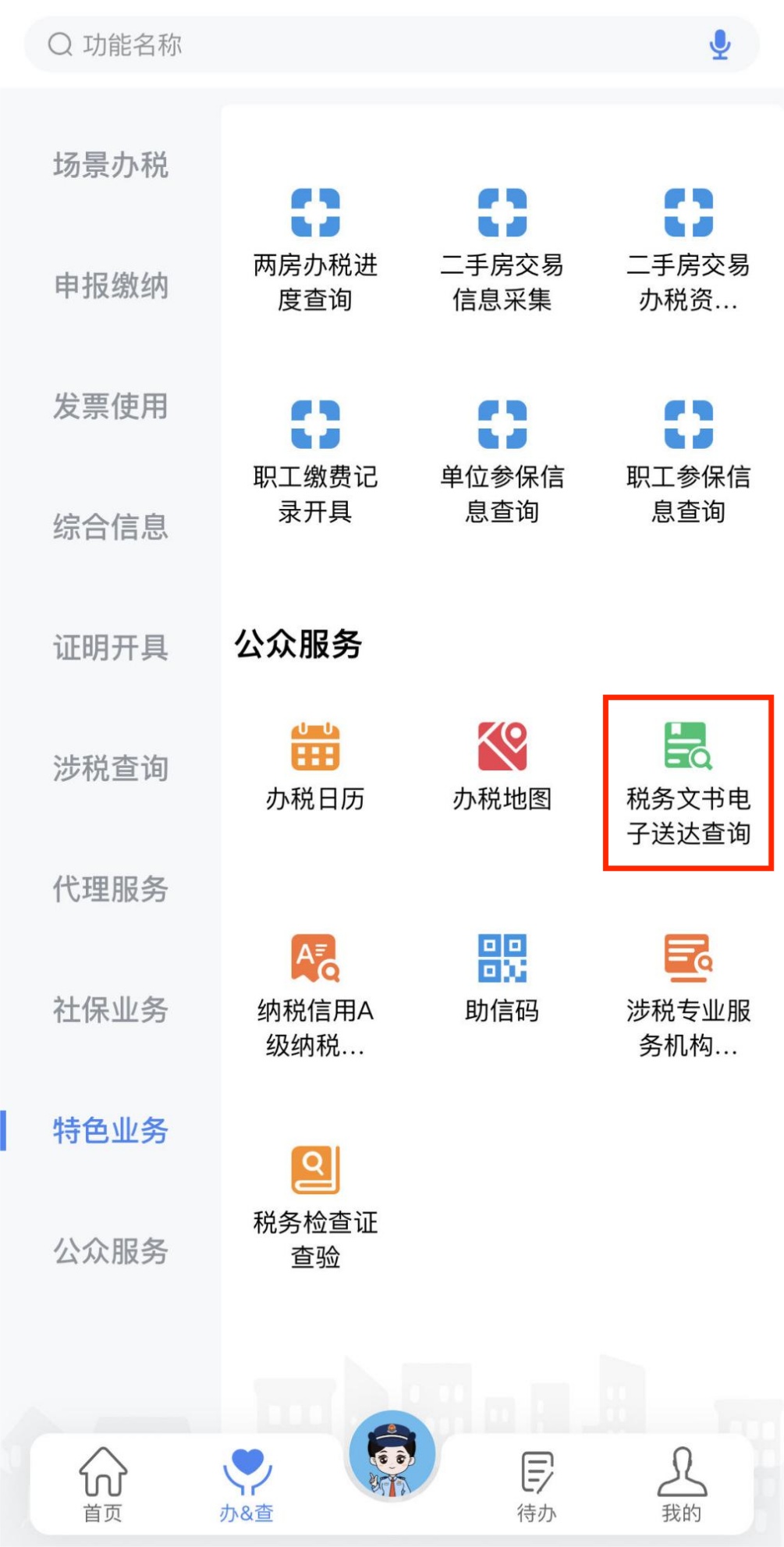Viewport: 784px width, 1547px height.
Task: Open 两房办税进度查询
Action: click(315, 250)
